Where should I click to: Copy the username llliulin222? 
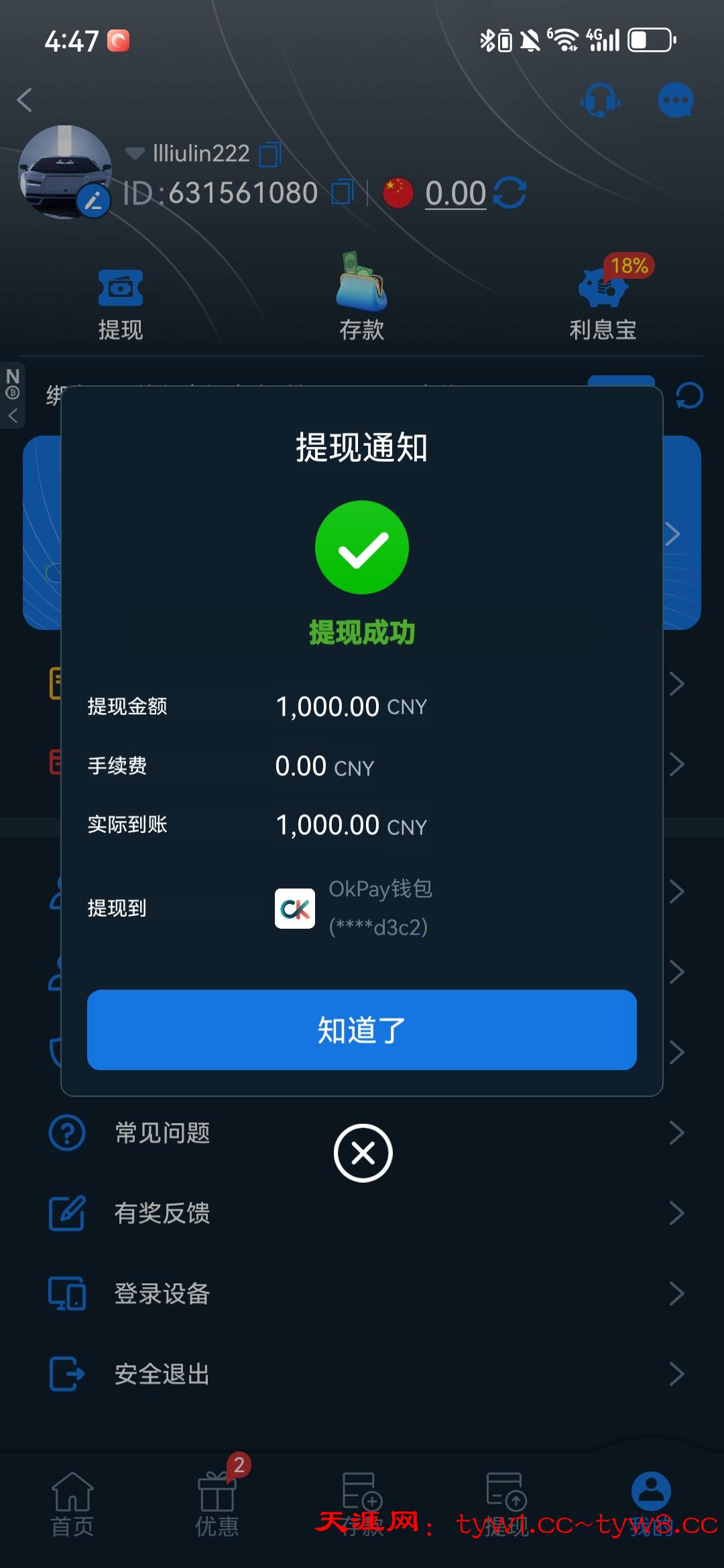pyautogui.click(x=270, y=154)
